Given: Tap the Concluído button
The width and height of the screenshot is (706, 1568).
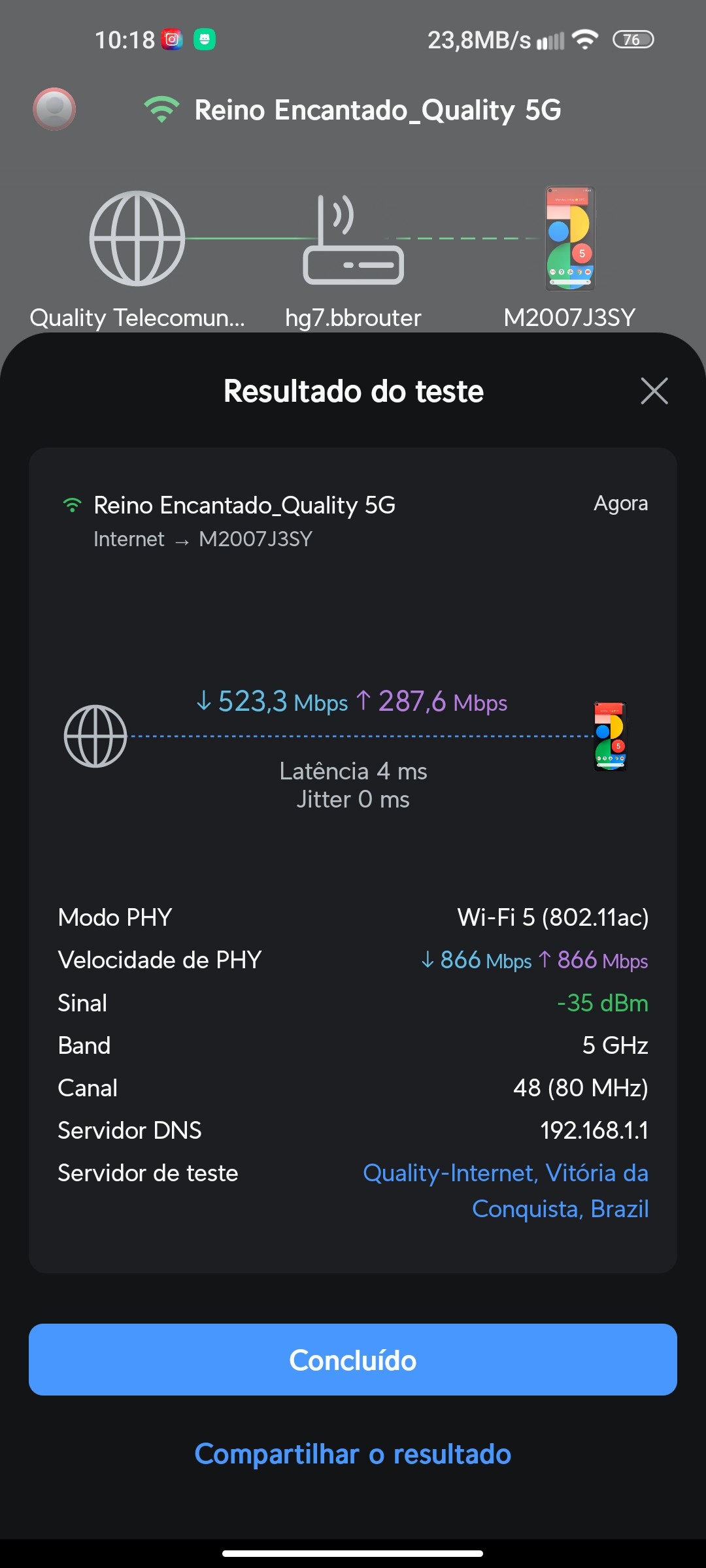Looking at the screenshot, I should coord(353,1360).
